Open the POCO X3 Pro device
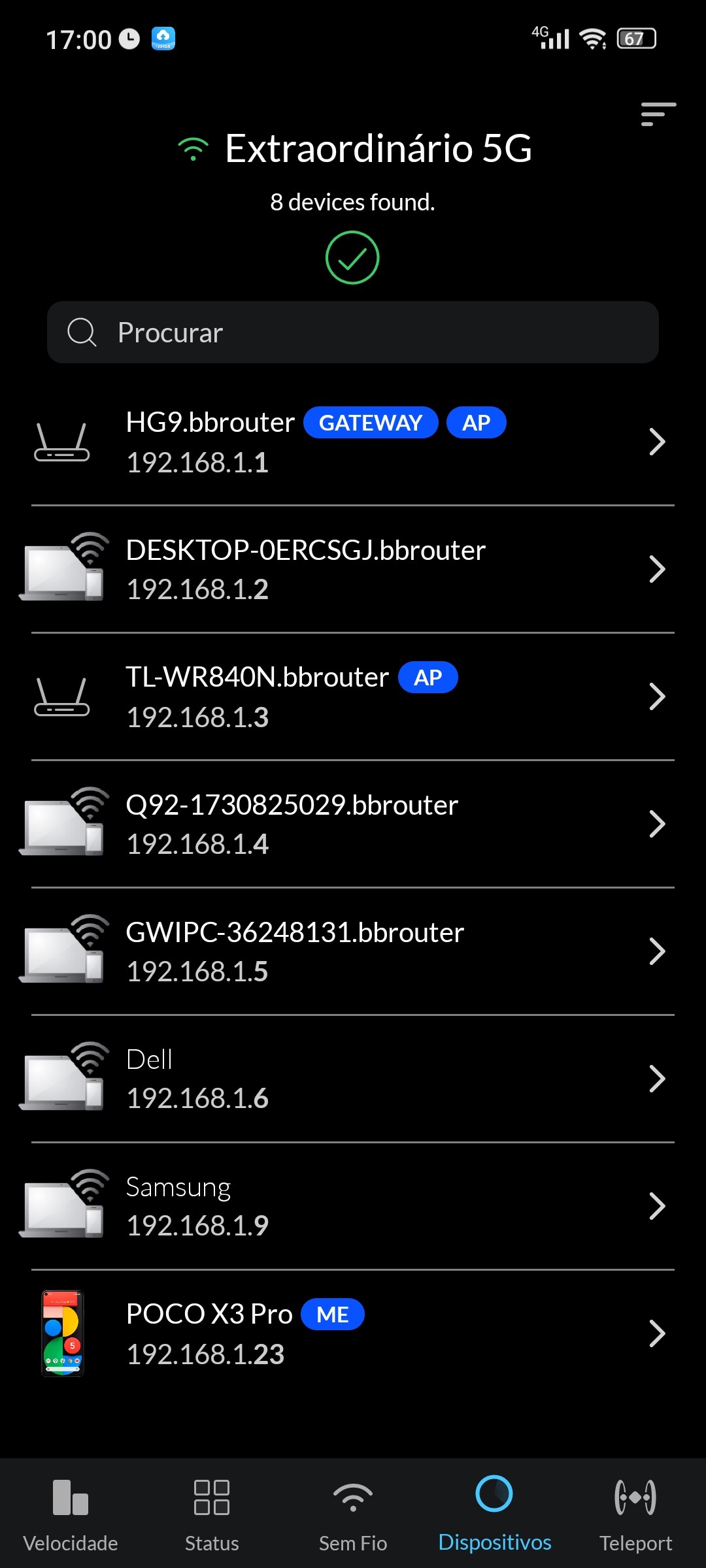706x1568 pixels. (353, 1333)
